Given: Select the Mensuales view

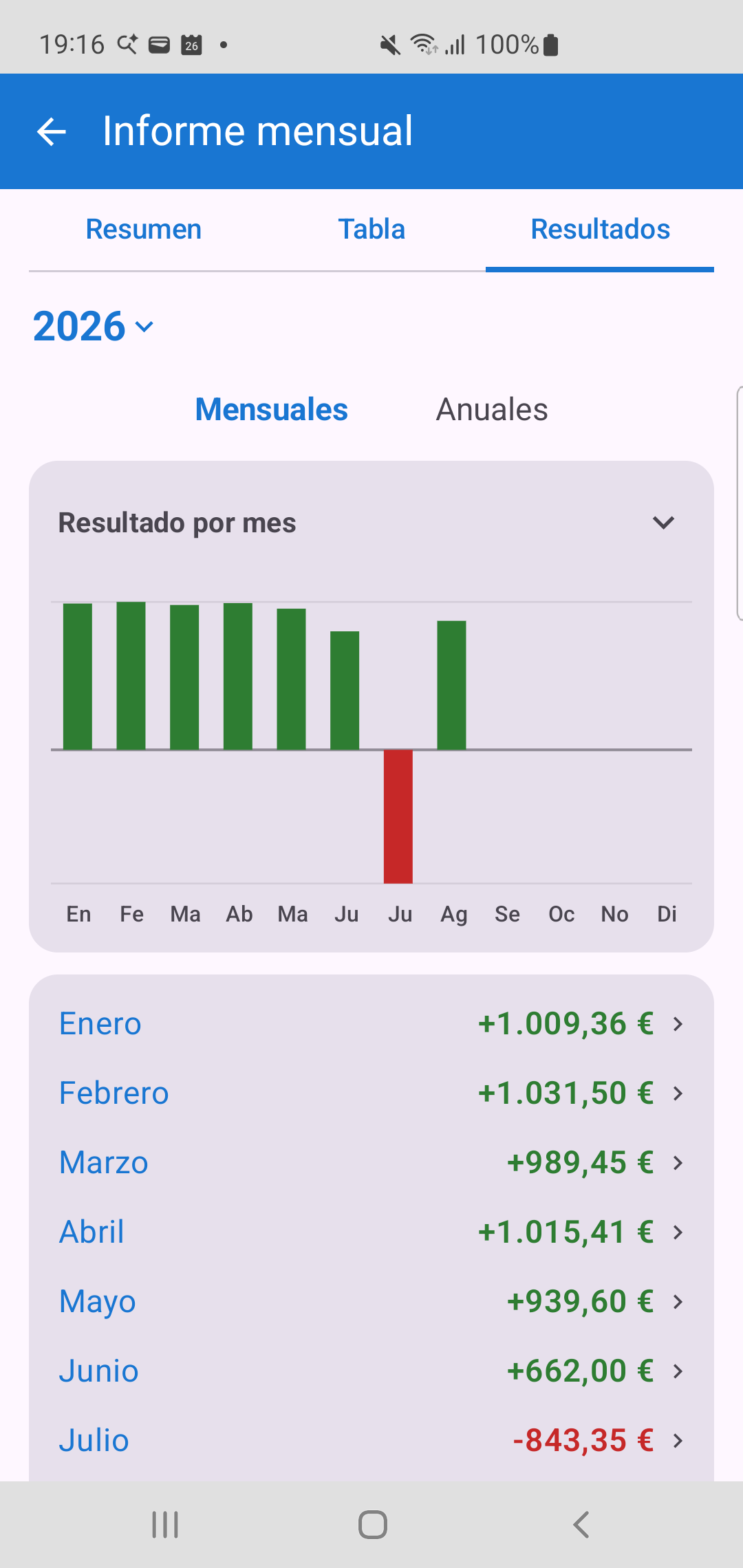Looking at the screenshot, I should click(x=271, y=409).
